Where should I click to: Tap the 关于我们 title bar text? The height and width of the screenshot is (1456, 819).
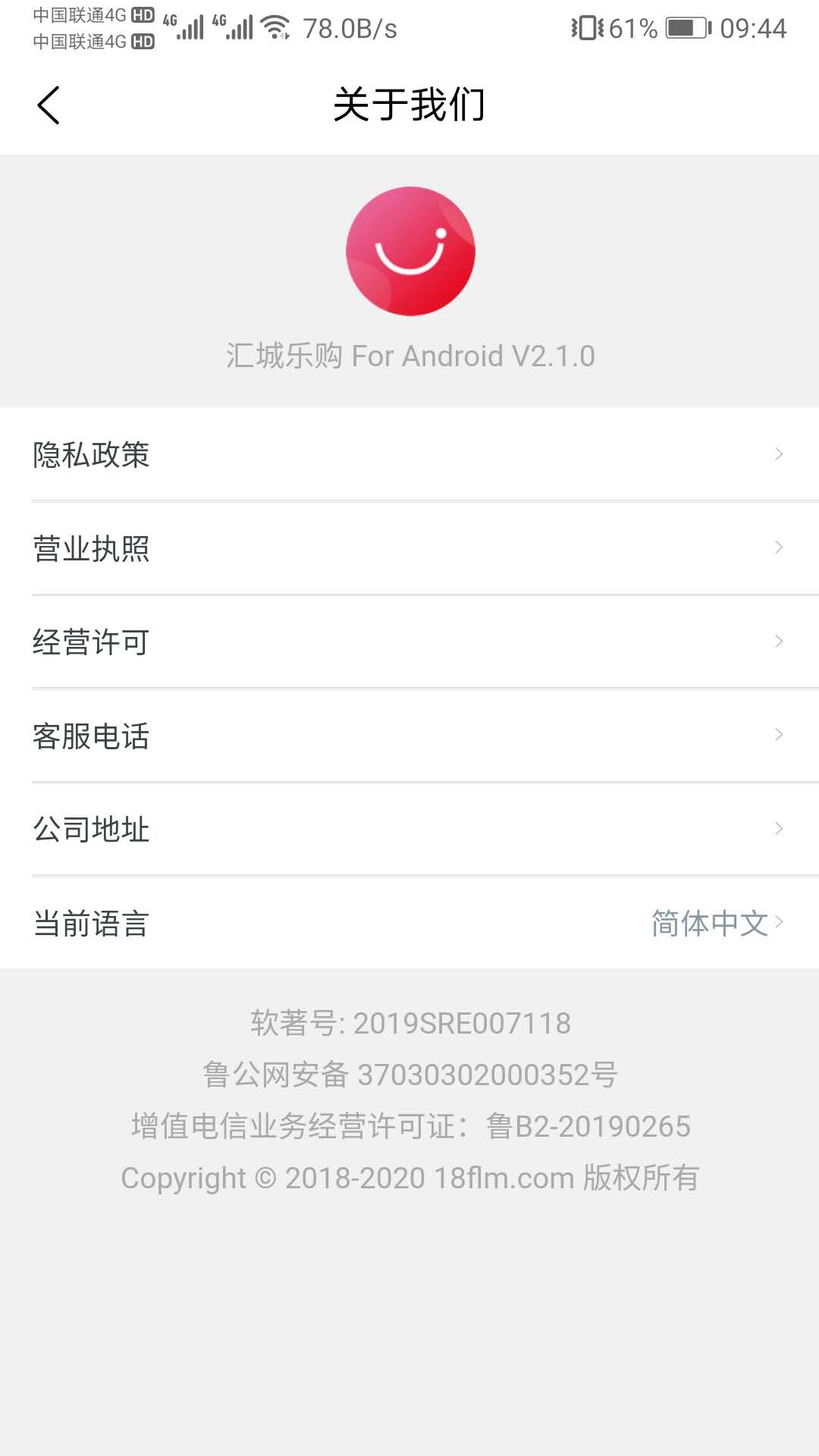click(409, 105)
